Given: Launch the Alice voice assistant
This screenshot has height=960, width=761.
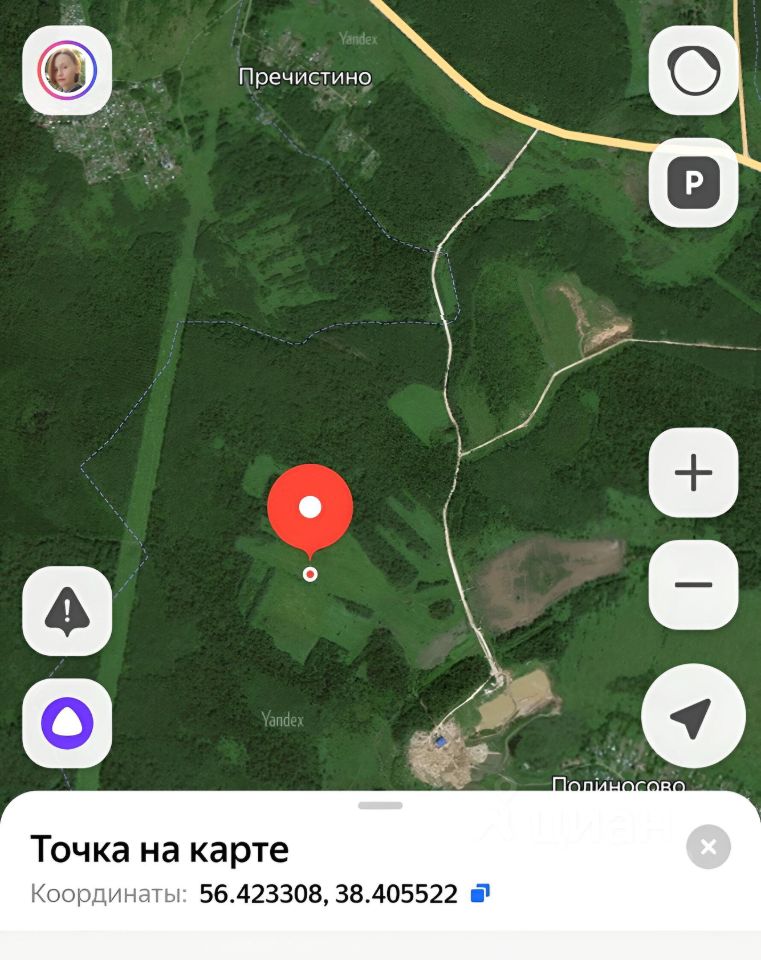Looking at the screenshot, I should coord(66,722).
